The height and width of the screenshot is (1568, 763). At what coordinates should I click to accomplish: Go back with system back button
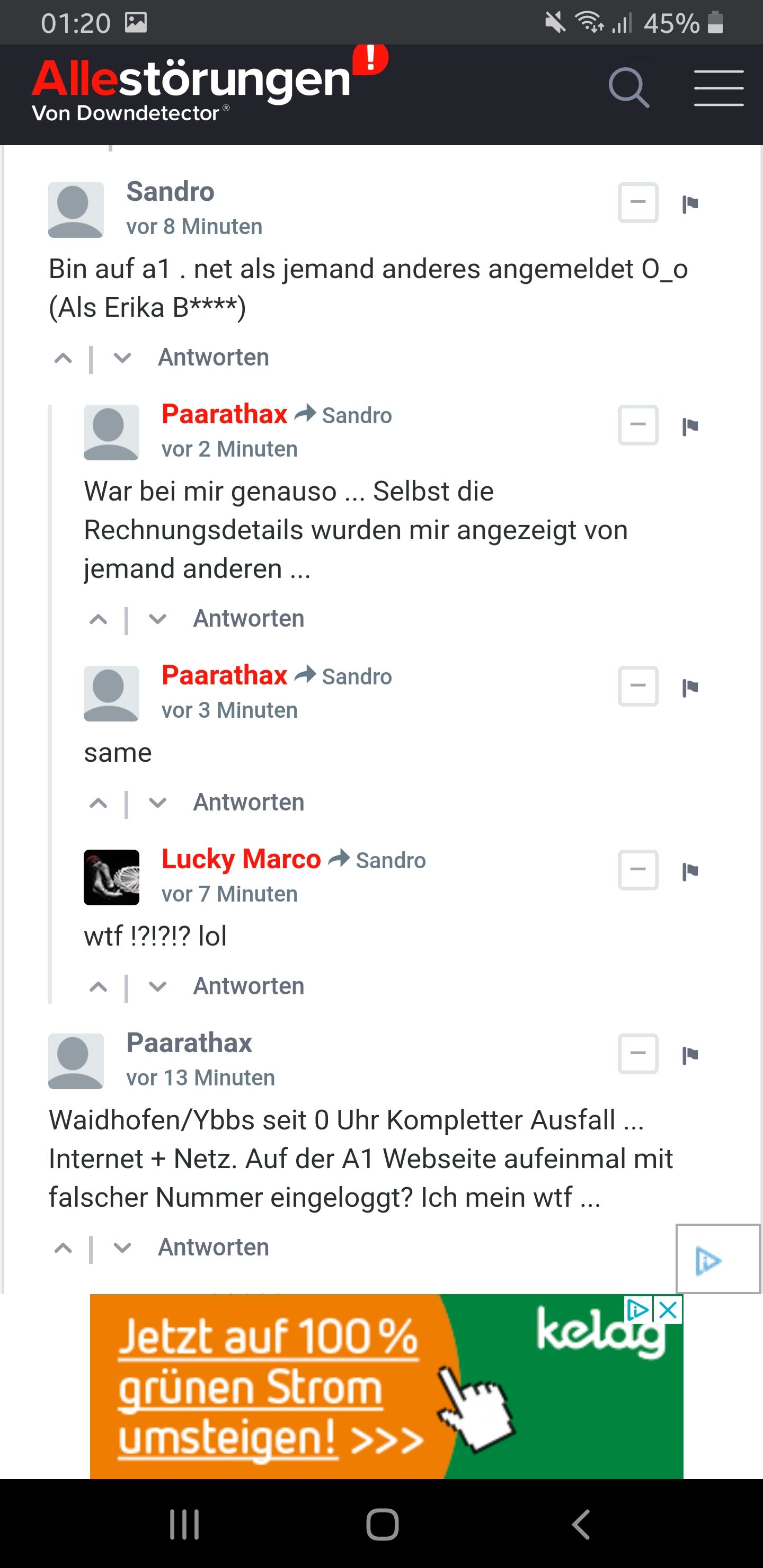pyautogui.click(x=580, y=1524)
